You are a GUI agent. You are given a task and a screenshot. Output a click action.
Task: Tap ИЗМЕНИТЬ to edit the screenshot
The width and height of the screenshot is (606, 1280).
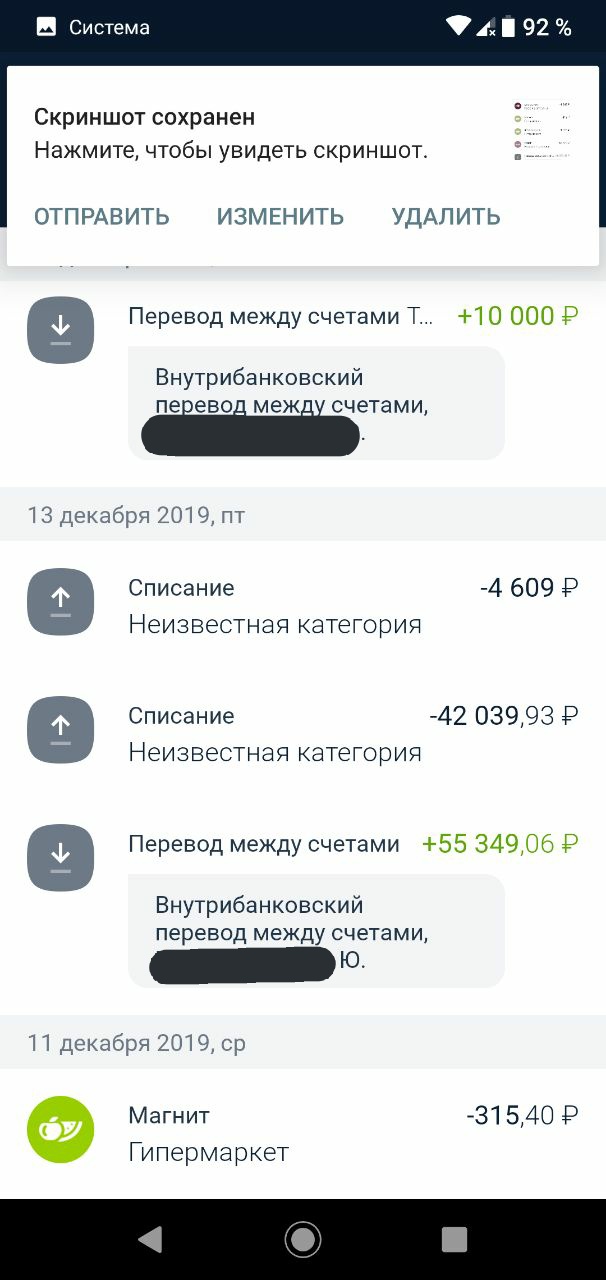pyautogui.click(x=280, y=216)
